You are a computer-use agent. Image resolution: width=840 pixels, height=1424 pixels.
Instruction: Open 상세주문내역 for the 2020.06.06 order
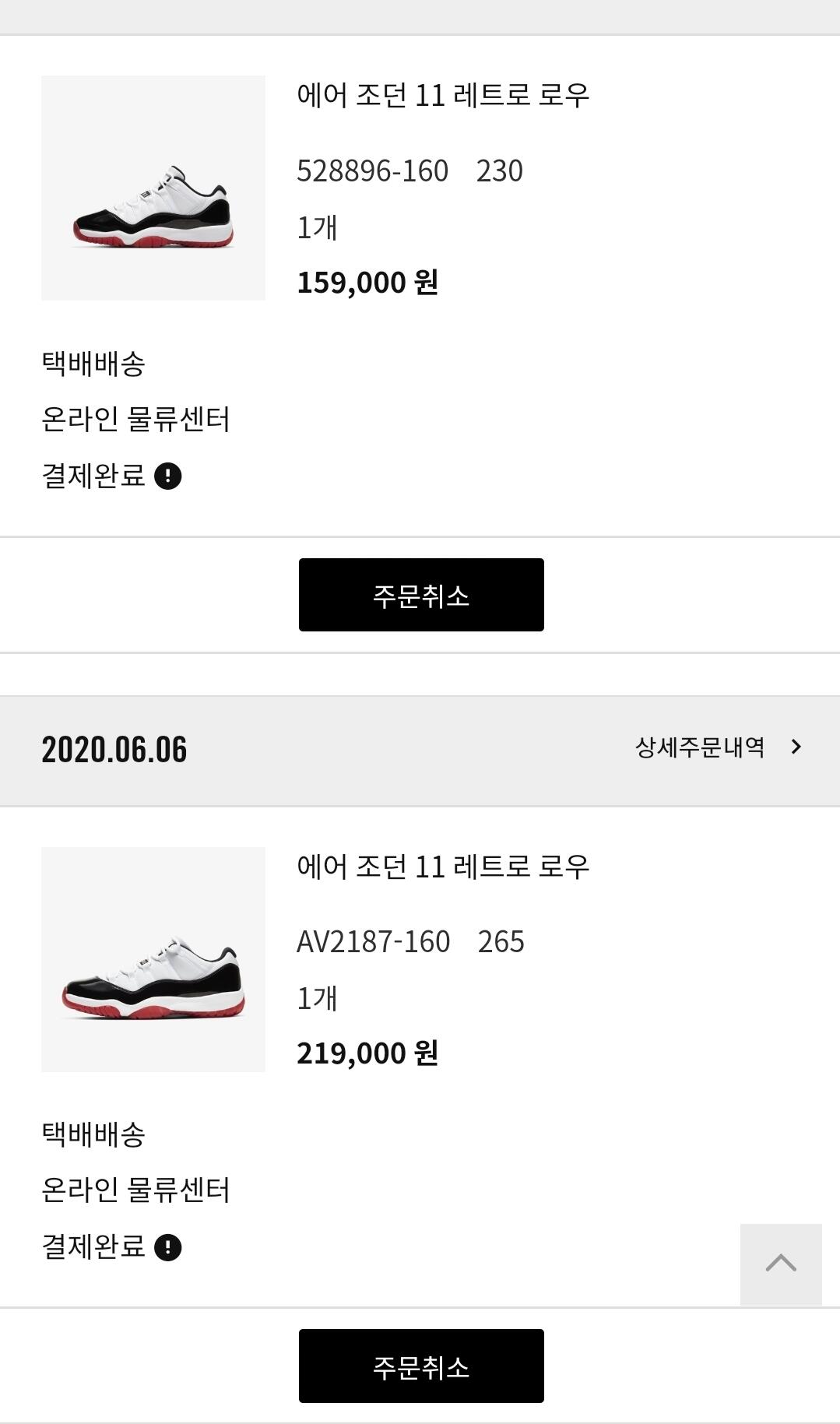tap(717, 747)
